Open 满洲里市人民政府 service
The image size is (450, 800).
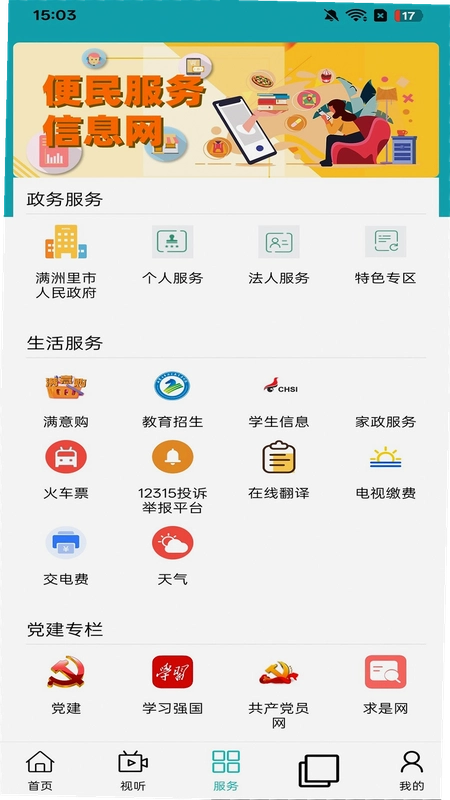click(x=66, y=262)
